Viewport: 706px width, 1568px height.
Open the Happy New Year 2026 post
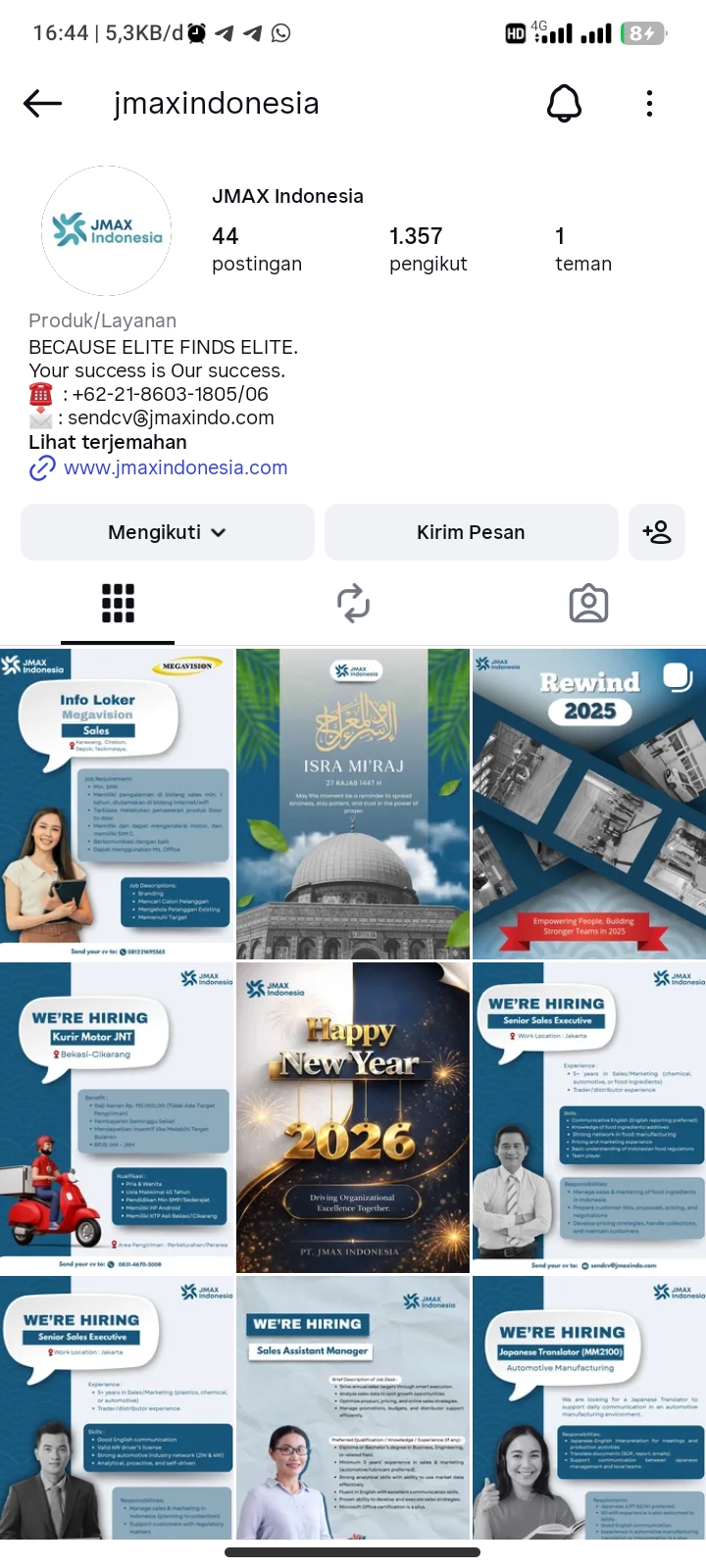tap(353, 1117)
